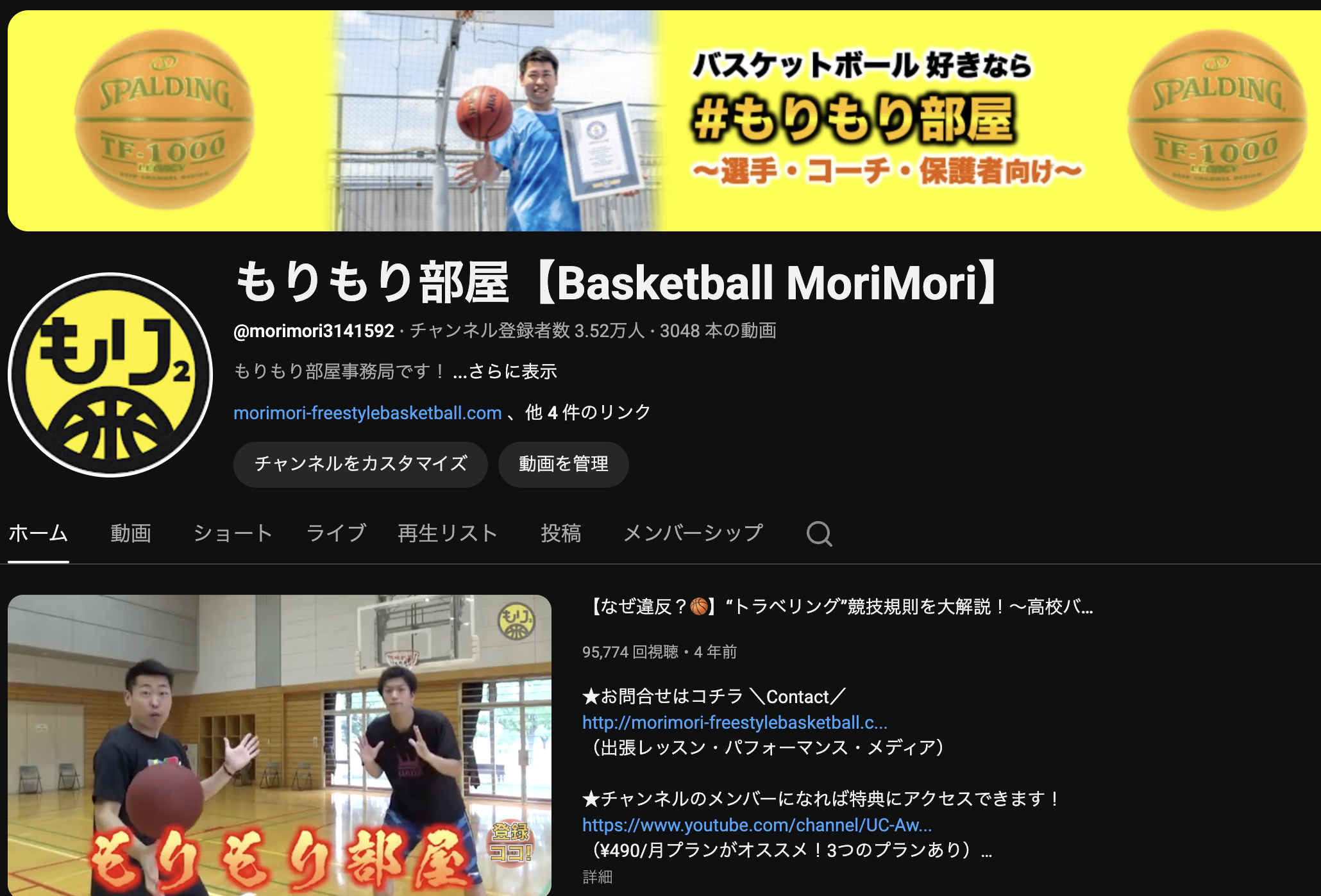
Task: Tap the 動画を管理 button
Action: pyautogui.click(x=563, y=464)
